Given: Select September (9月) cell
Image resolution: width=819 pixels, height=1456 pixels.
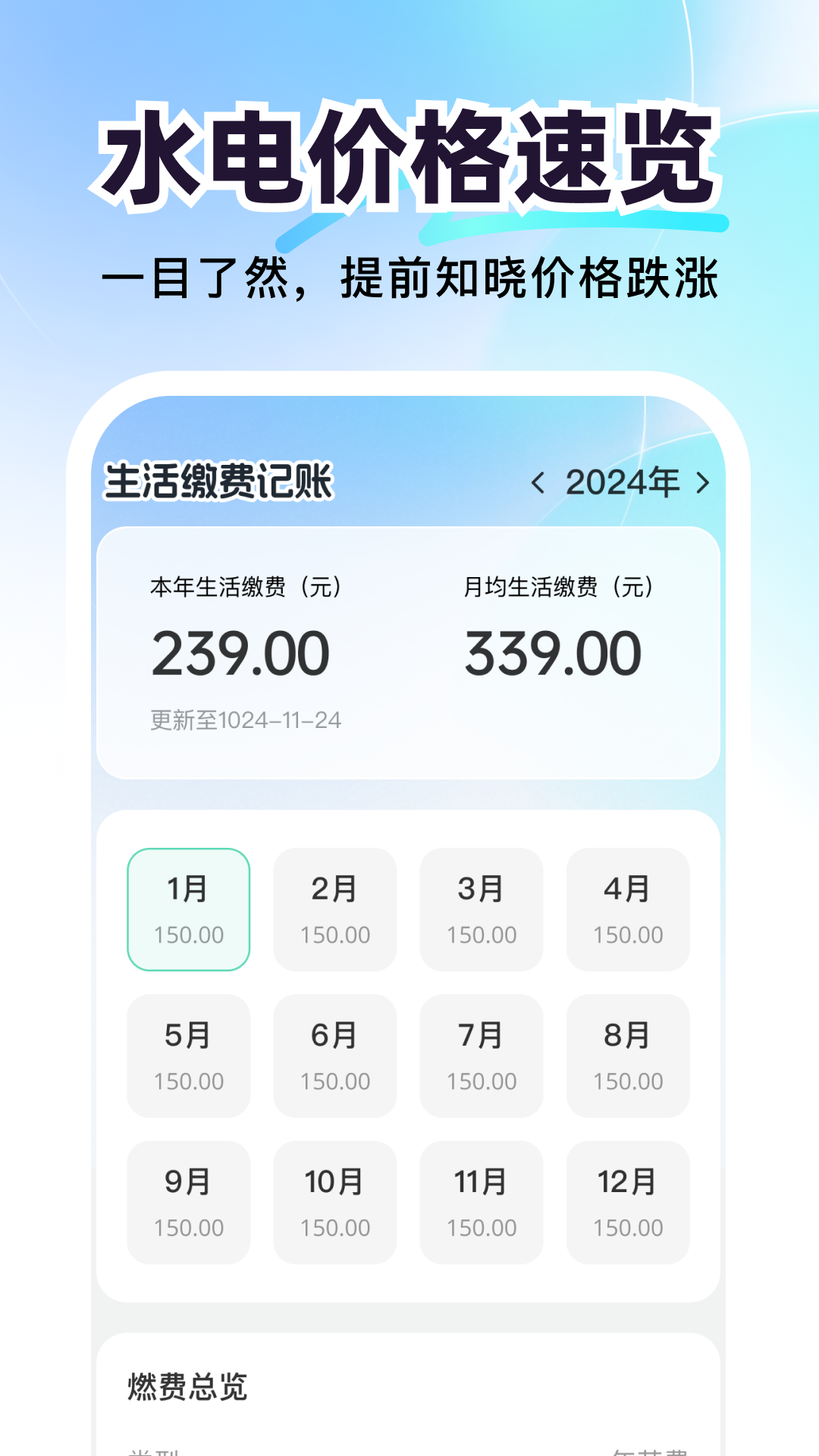Looking at the screenshot, I should [x=189, y=1203].
